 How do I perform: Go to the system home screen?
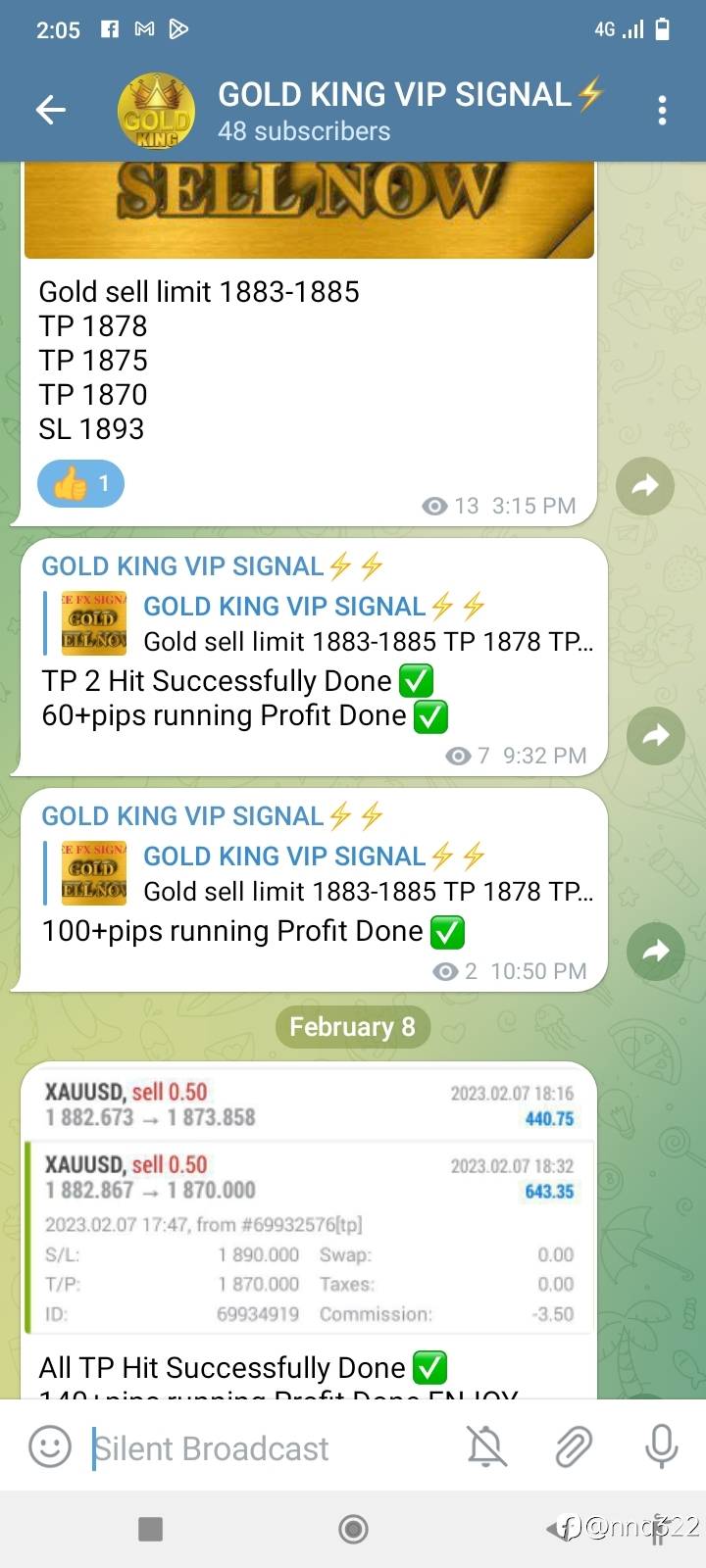[x=353, y=1529]
